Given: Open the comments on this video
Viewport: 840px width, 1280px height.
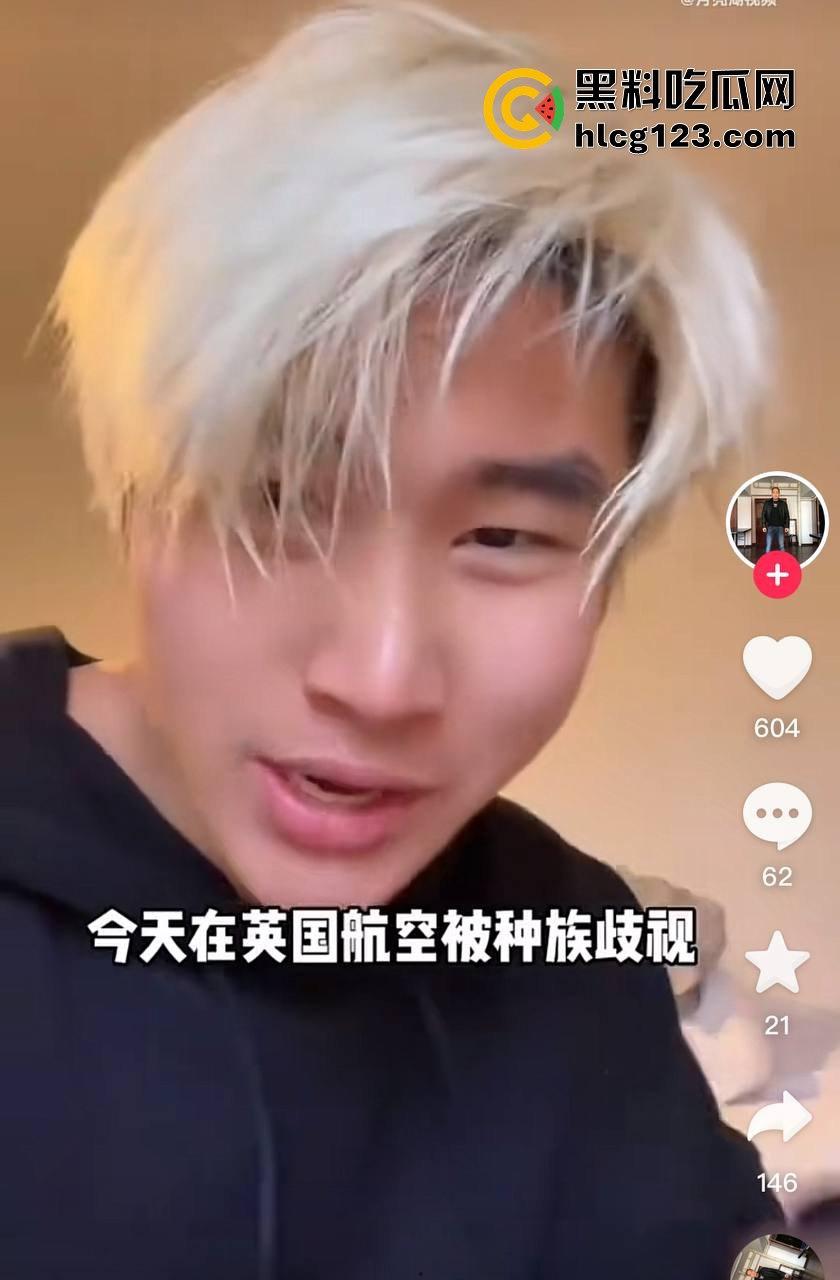Looking at the screenshot, I should click(x=777, y=816).
